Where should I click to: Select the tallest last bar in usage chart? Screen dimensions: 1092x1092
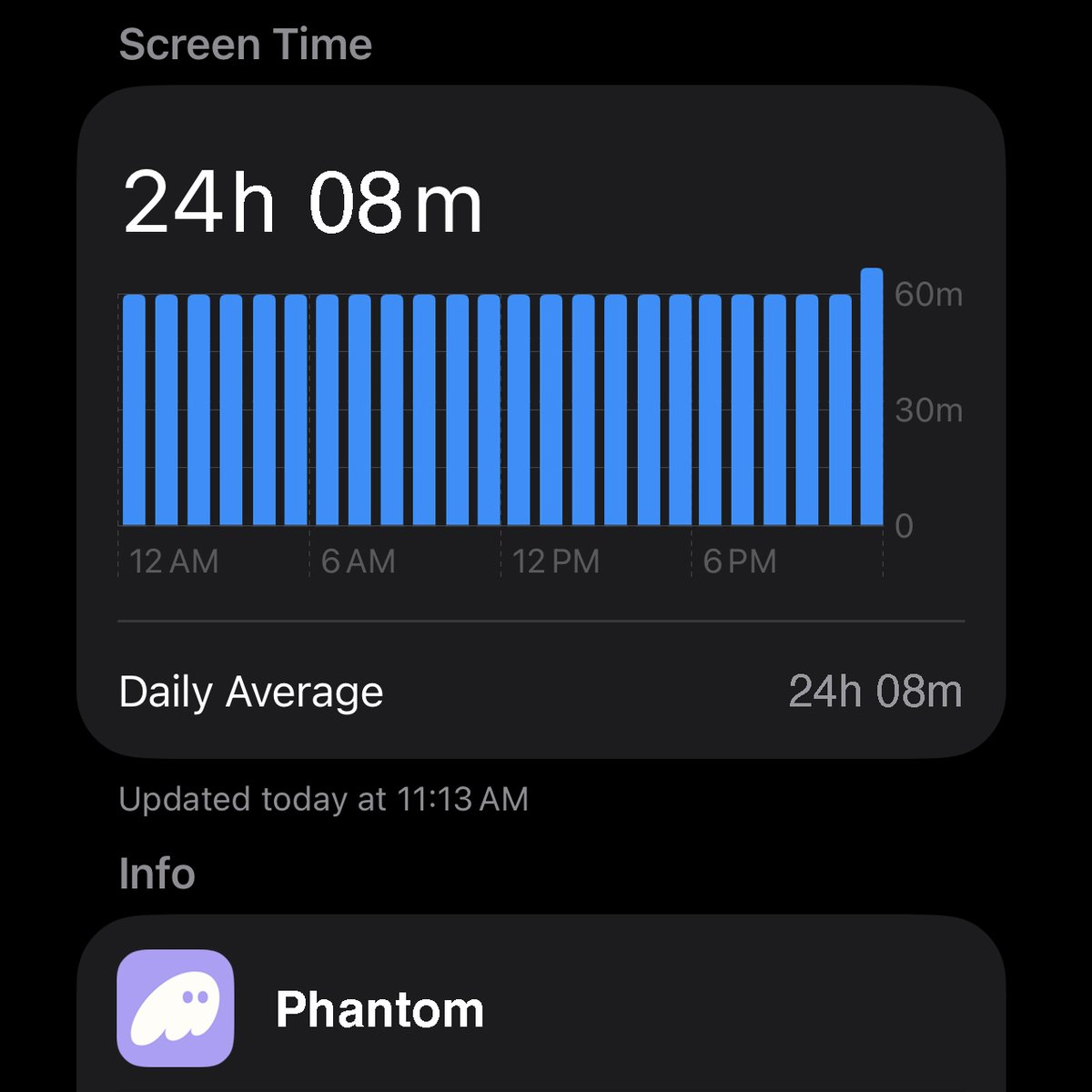(x=871, y=397)
